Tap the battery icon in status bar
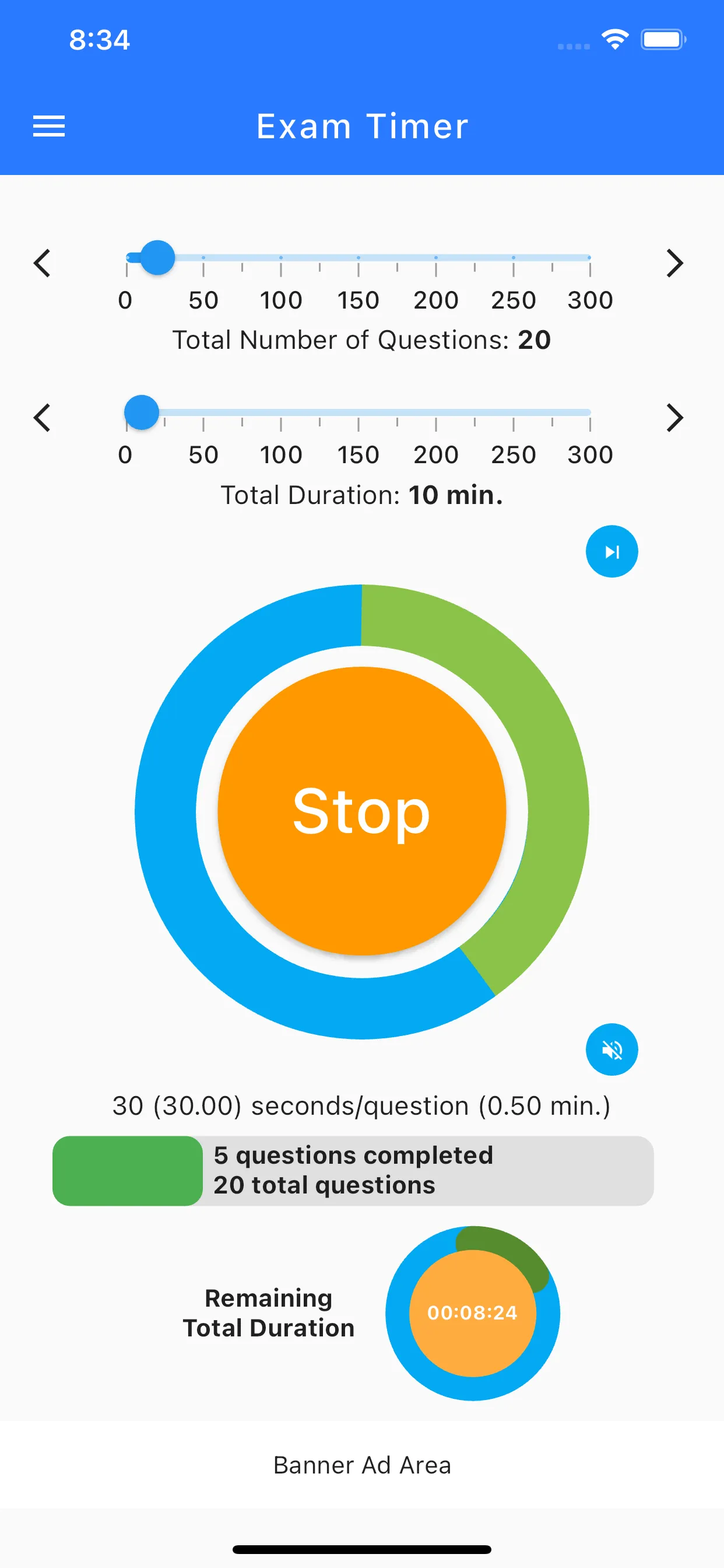The width and height of the screenshot is (724, 1568). click(x=663, y=39)
